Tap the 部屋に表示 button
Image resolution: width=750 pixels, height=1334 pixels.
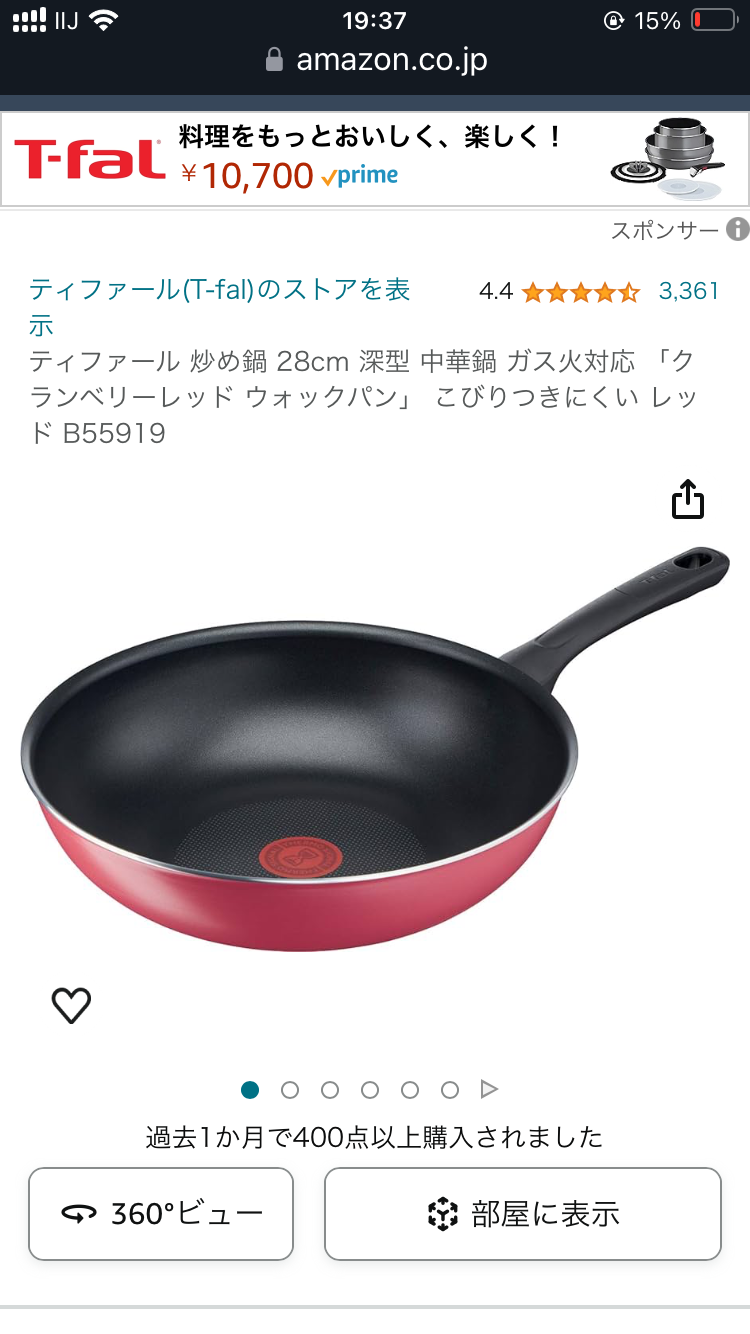[x=523, y=1214]
